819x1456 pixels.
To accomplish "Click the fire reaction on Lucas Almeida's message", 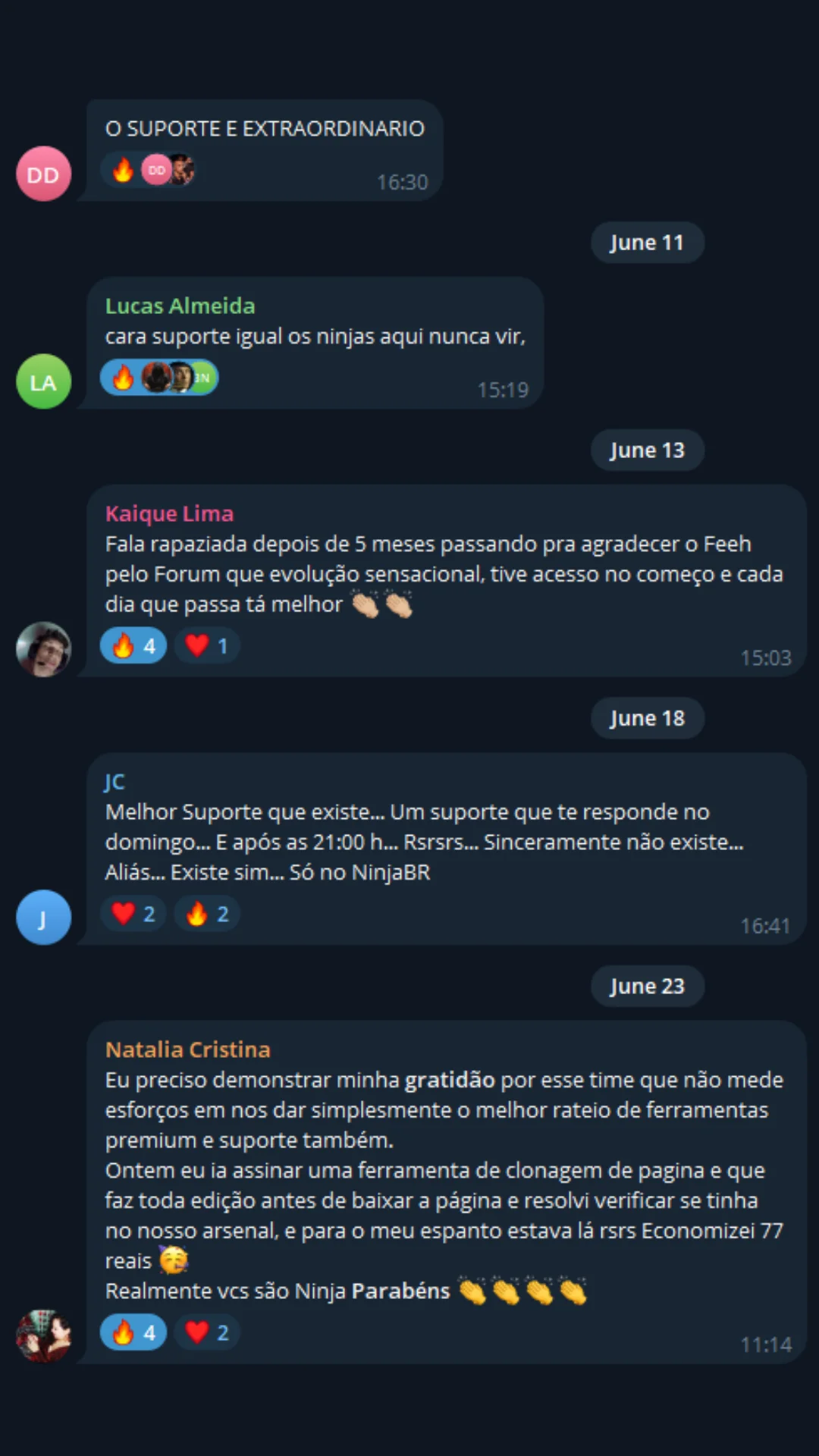I will 122,376.
